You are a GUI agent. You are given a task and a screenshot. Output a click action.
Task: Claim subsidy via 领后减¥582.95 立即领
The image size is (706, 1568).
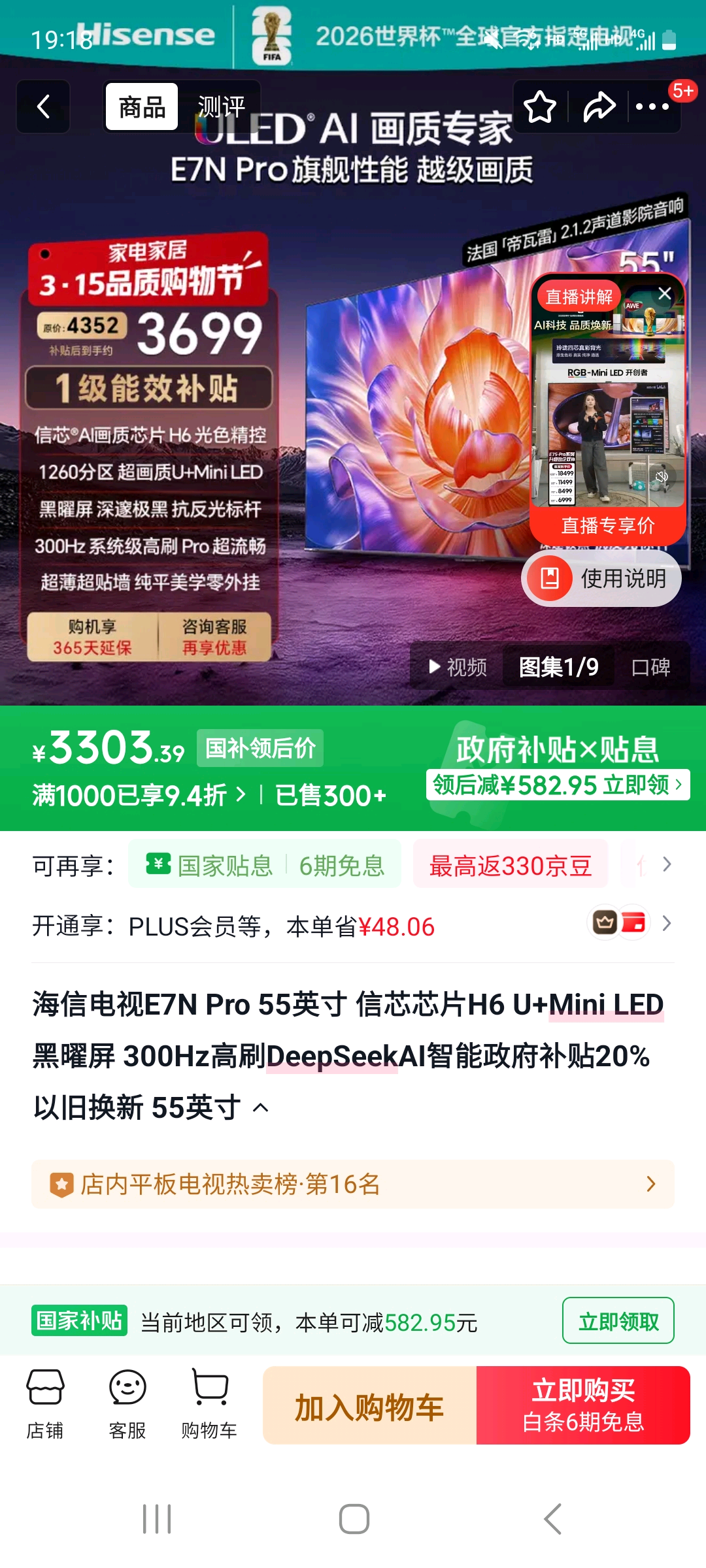pos(558,785)
